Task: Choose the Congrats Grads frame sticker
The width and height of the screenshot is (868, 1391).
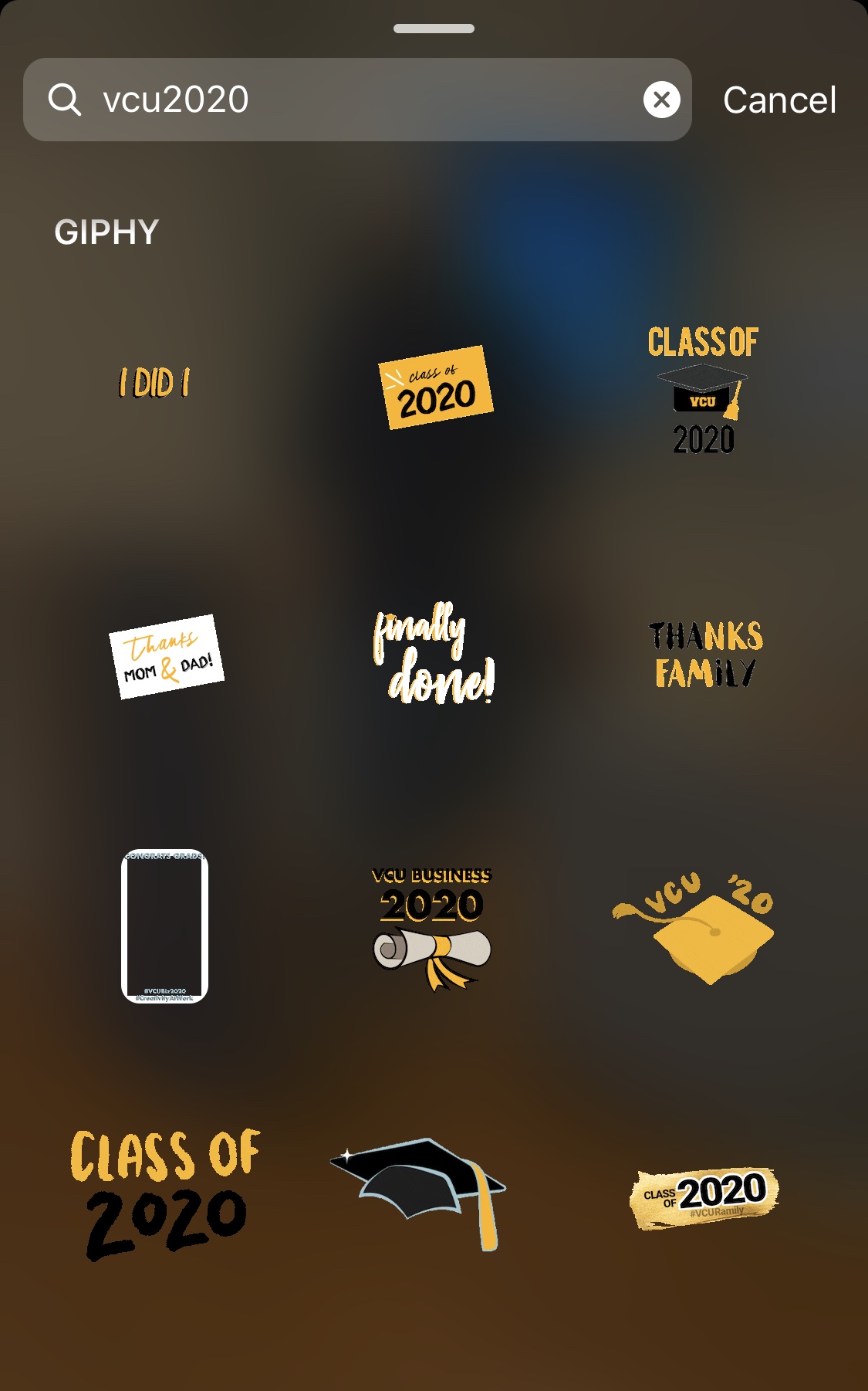Action: click(x=165, y=926)
